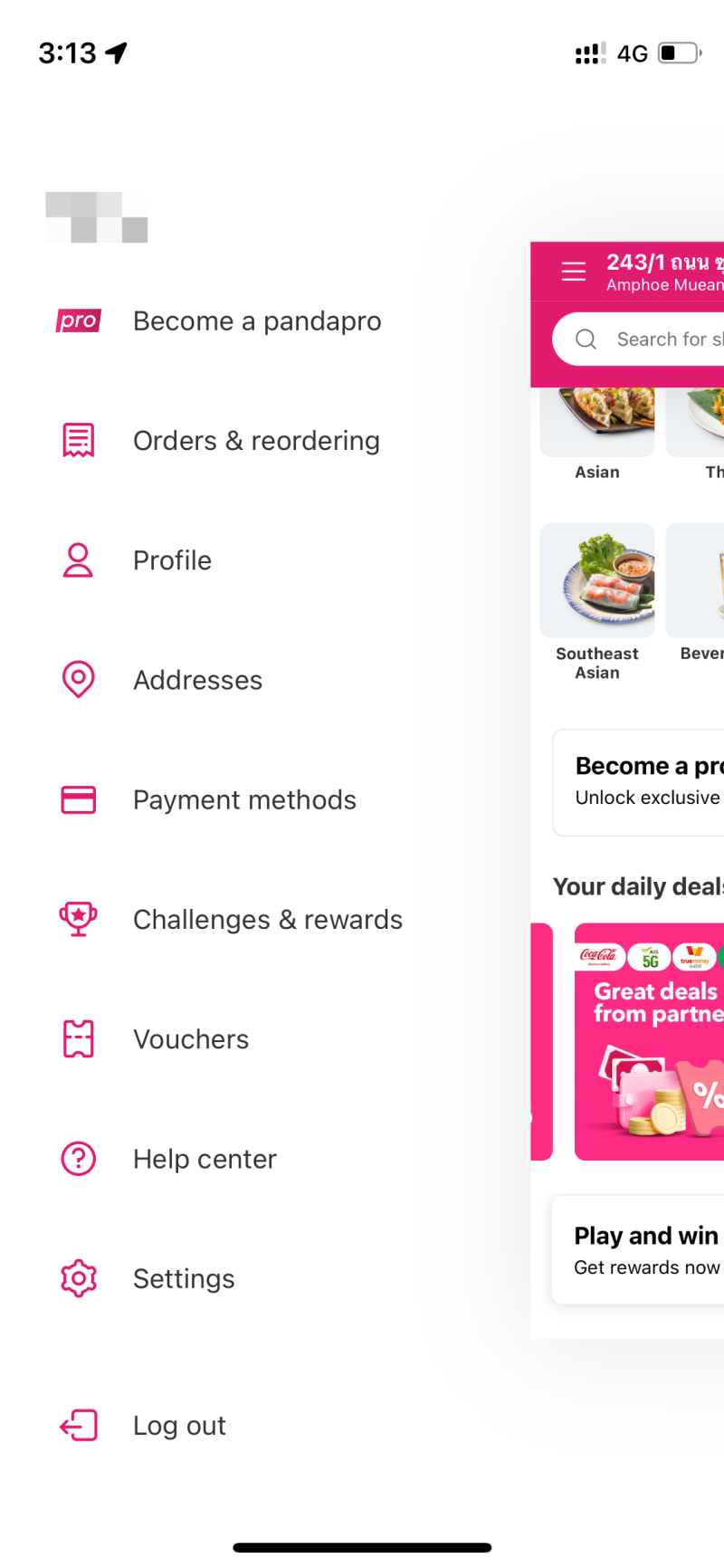Image resolution: width=724 pixels, height=1568 pixels.
Task: Open the Vouchers ticket icon
Action: coord(78,1038)
